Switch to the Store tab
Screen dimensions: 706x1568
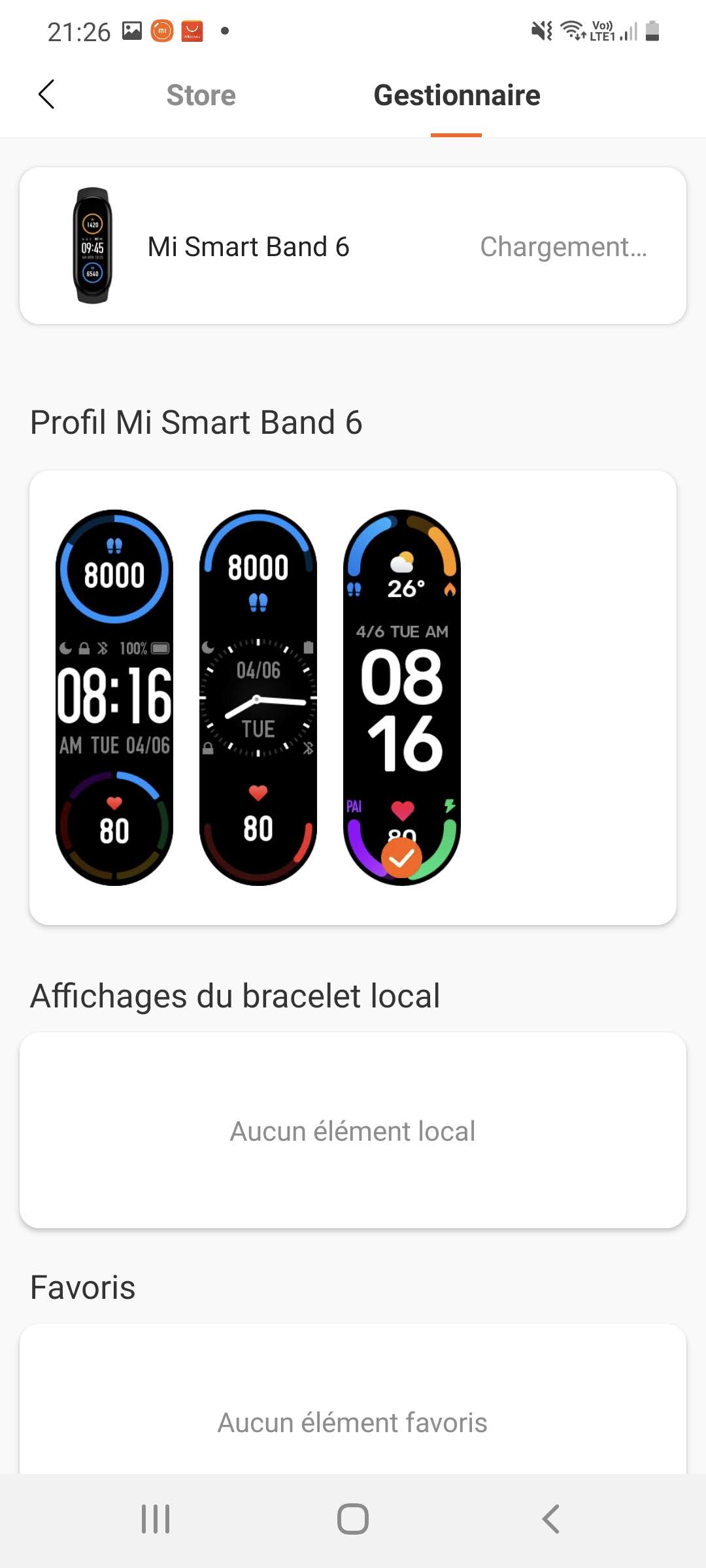pyautogui.click(x=201, y=95)
